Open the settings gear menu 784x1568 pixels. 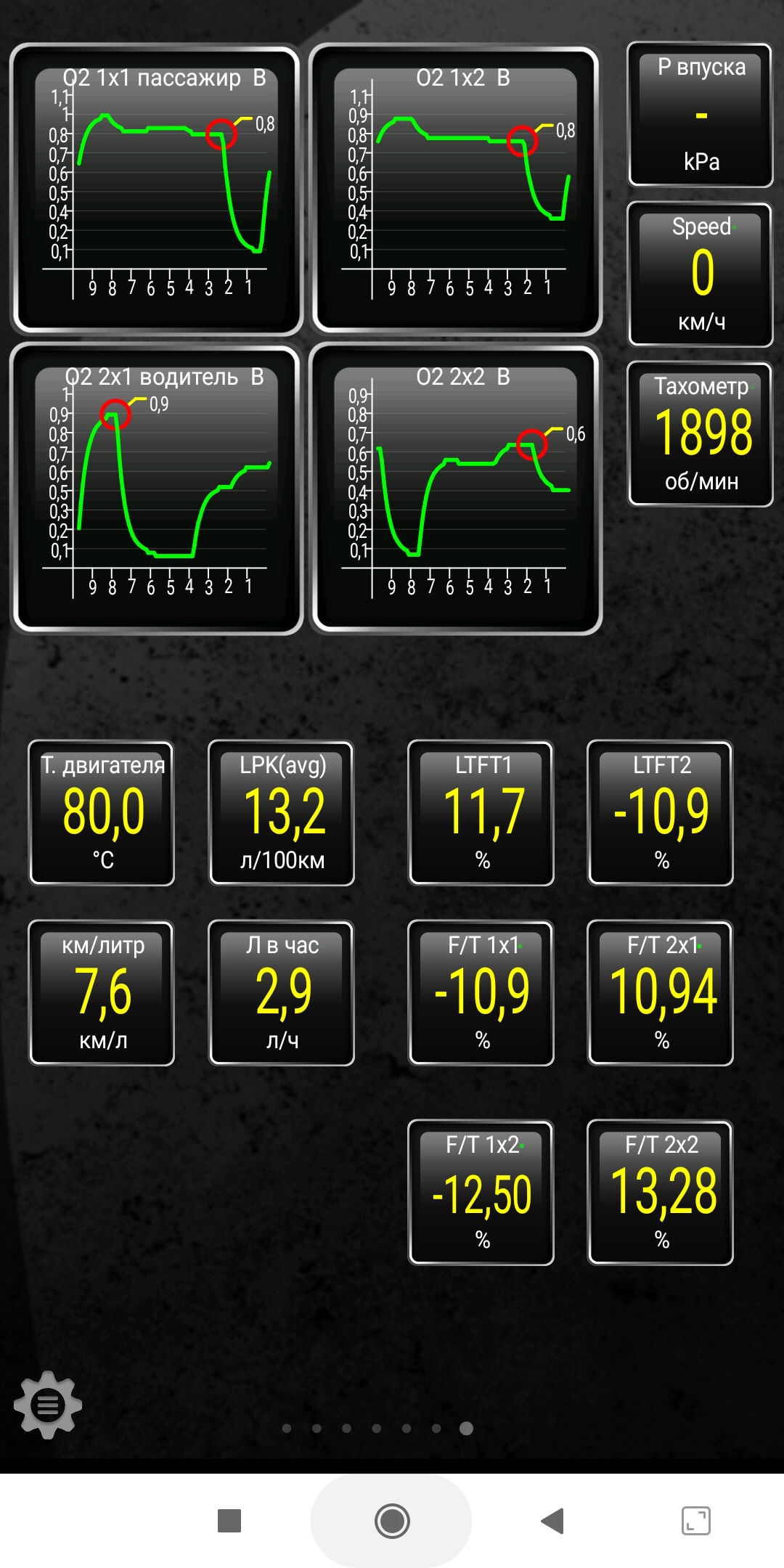[x=48, y=1405]
